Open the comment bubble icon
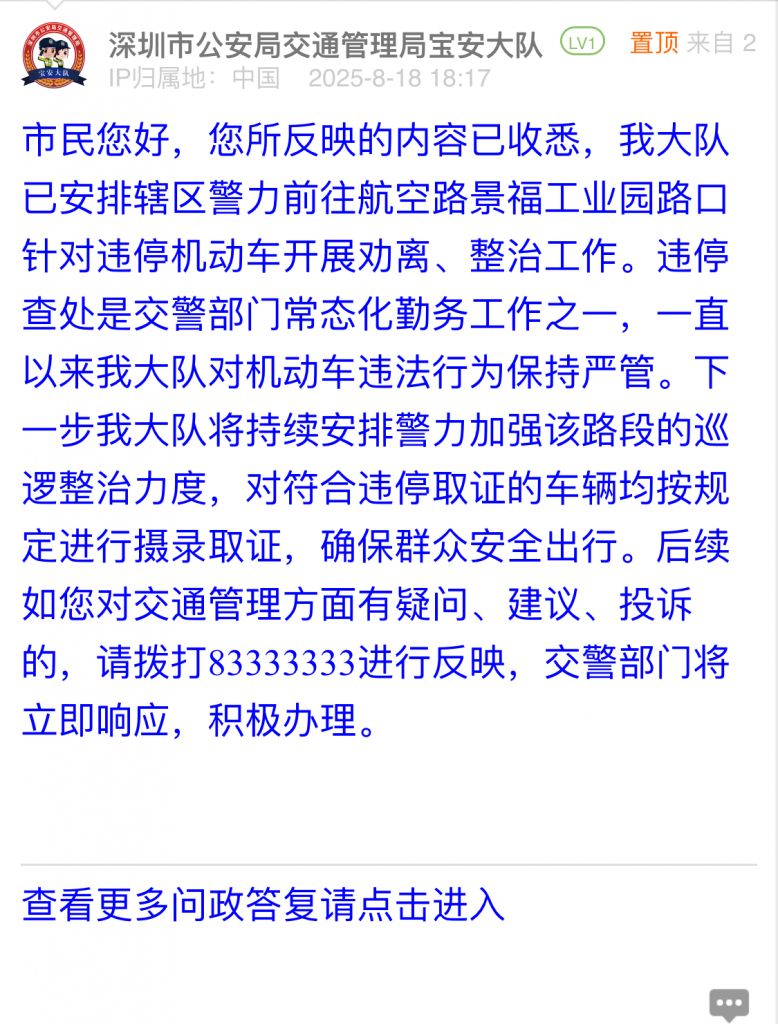This screenshot has height=1024, width=778. [x=728, y=1003]
